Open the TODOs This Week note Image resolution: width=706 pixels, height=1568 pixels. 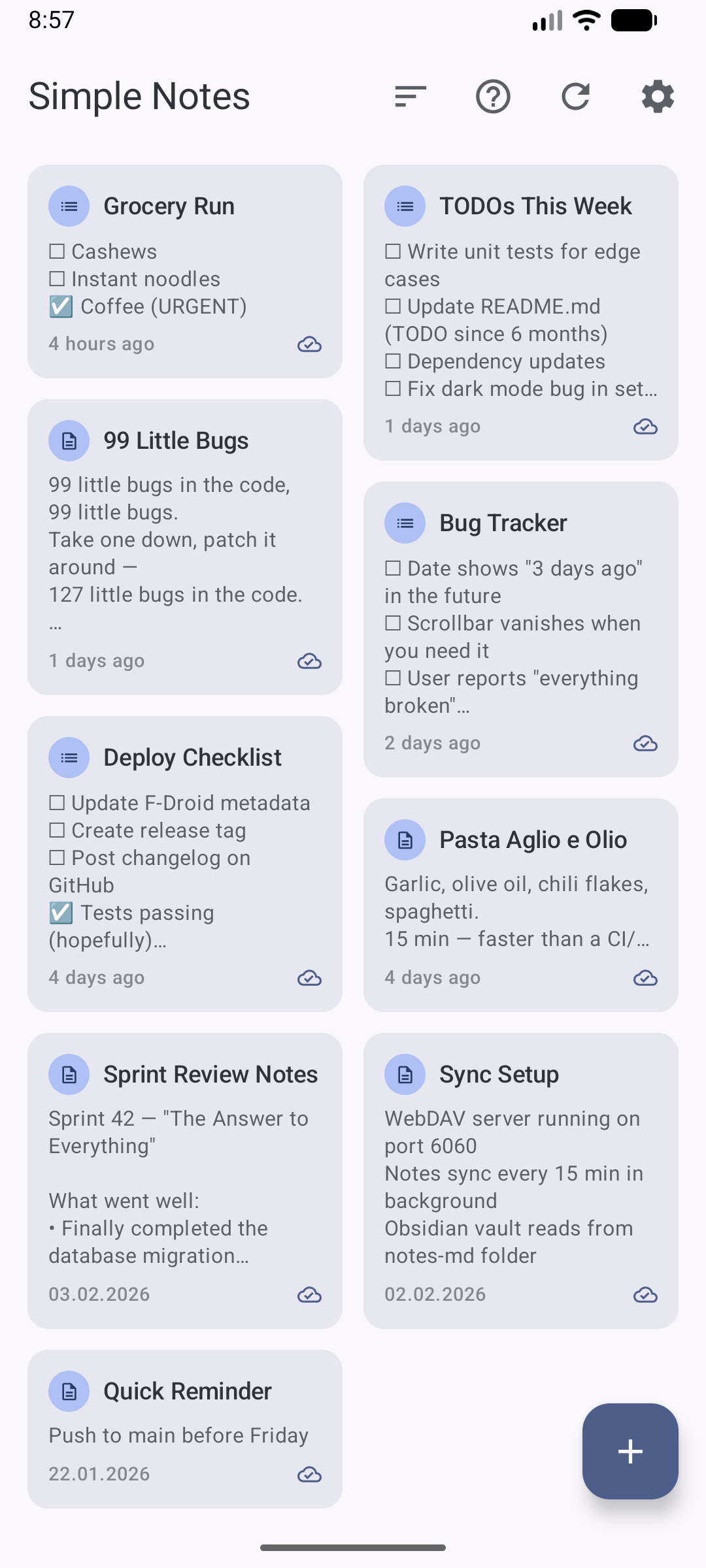pyautogui.click(x=520, y=312)
